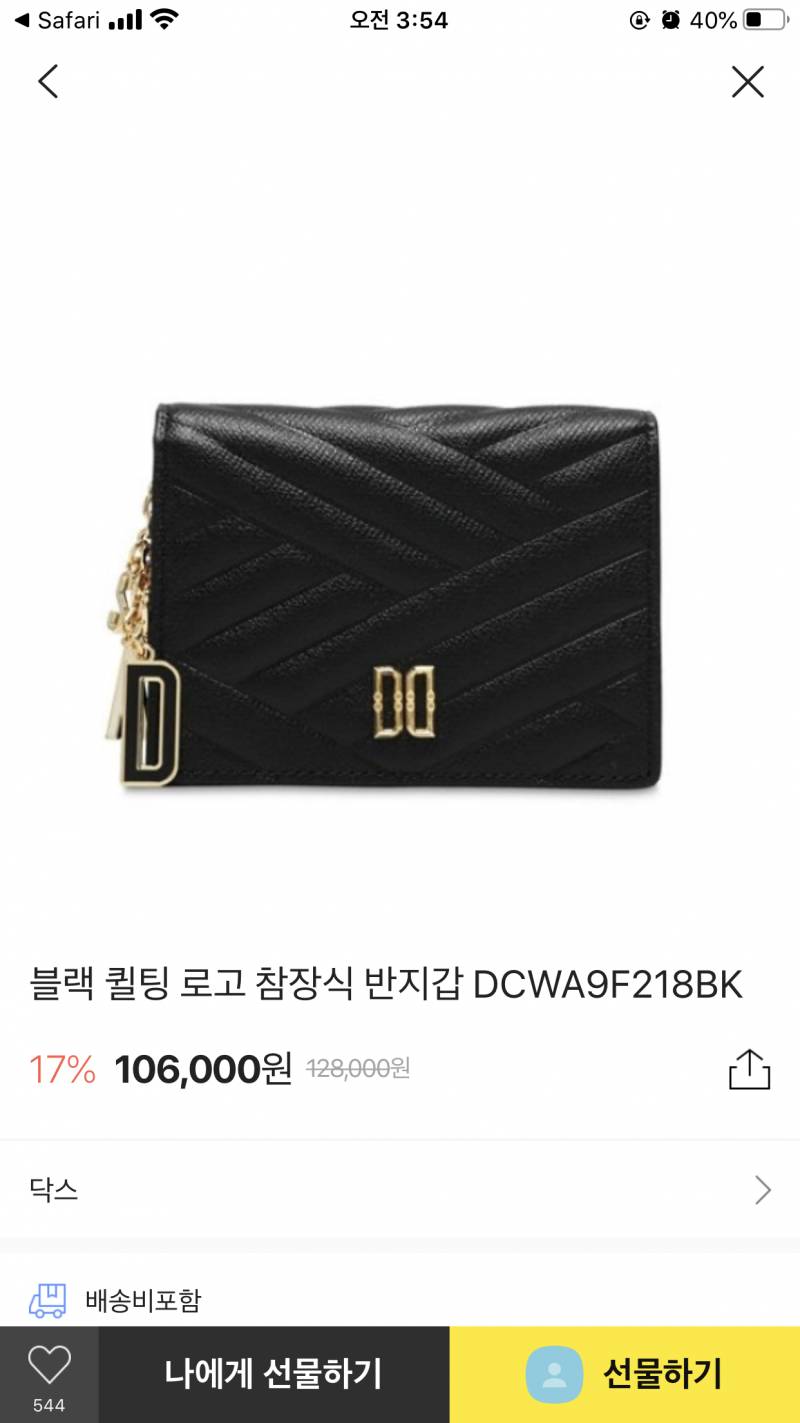
Task: Tap the 오전 3:54 clock in status bar
Action: (x=398, y=18)
